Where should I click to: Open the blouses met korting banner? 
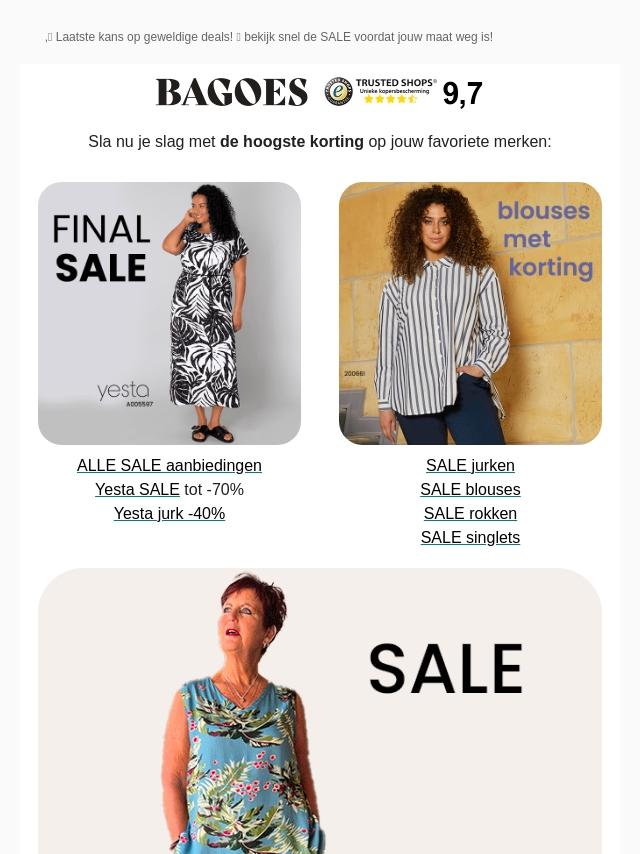(470, 313)
